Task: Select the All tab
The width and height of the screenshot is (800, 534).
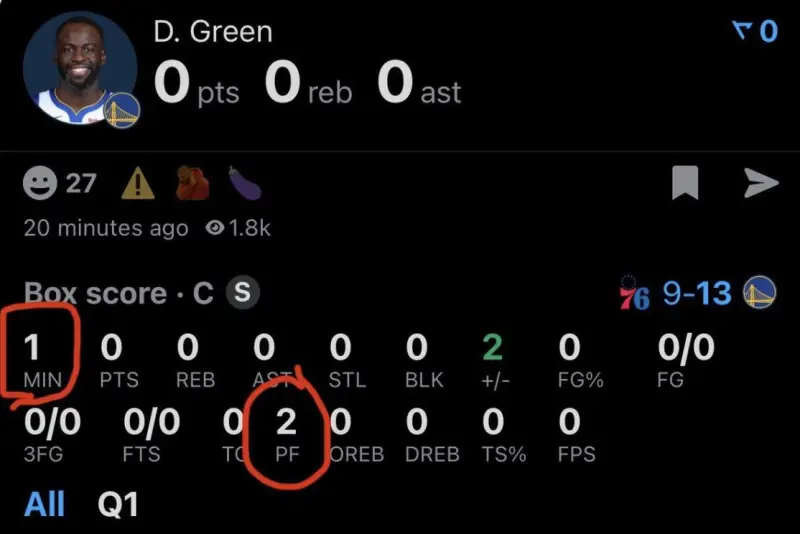Action: 45,505
